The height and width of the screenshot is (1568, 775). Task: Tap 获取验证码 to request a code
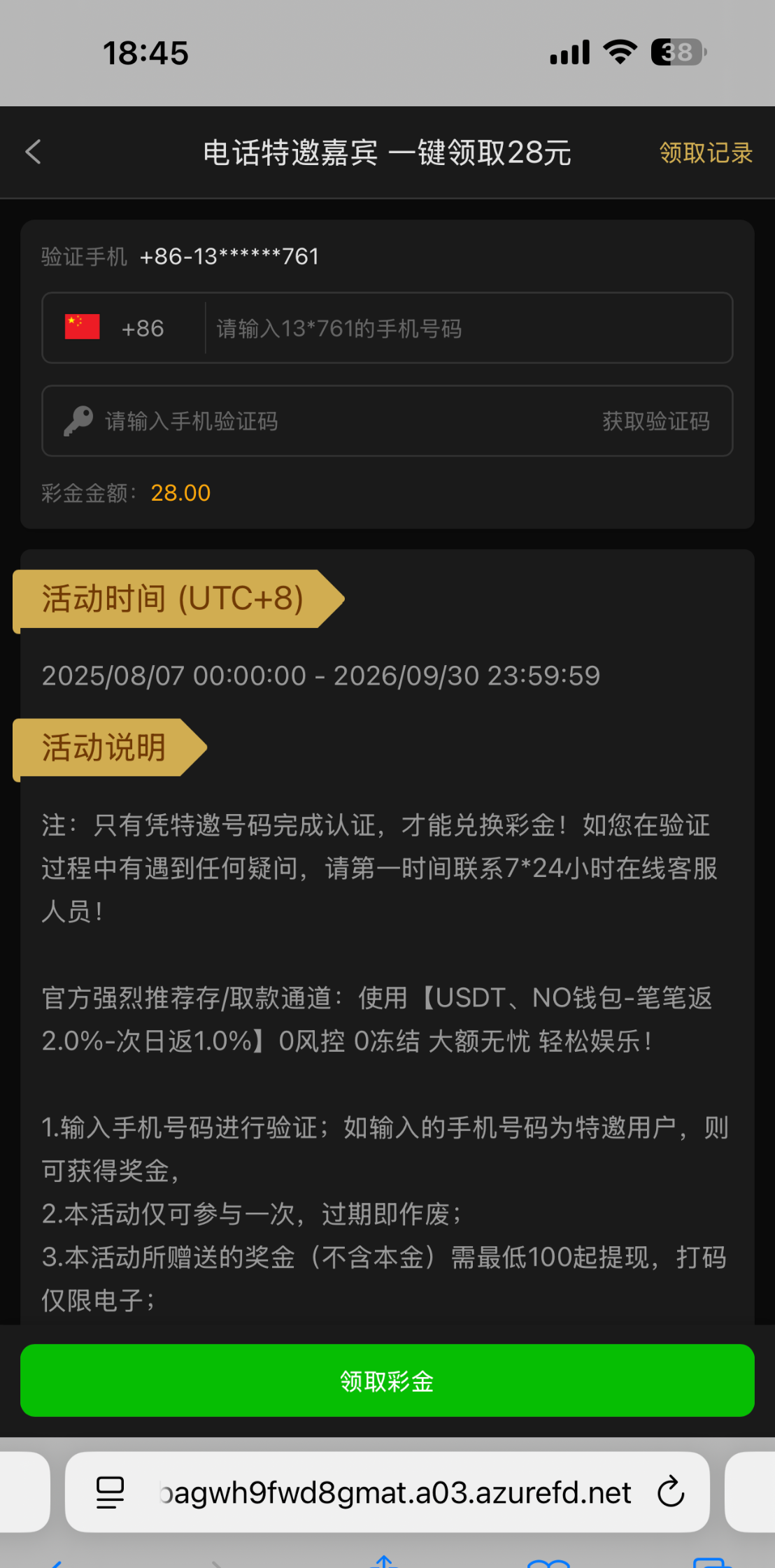click(x=655, y=421)
